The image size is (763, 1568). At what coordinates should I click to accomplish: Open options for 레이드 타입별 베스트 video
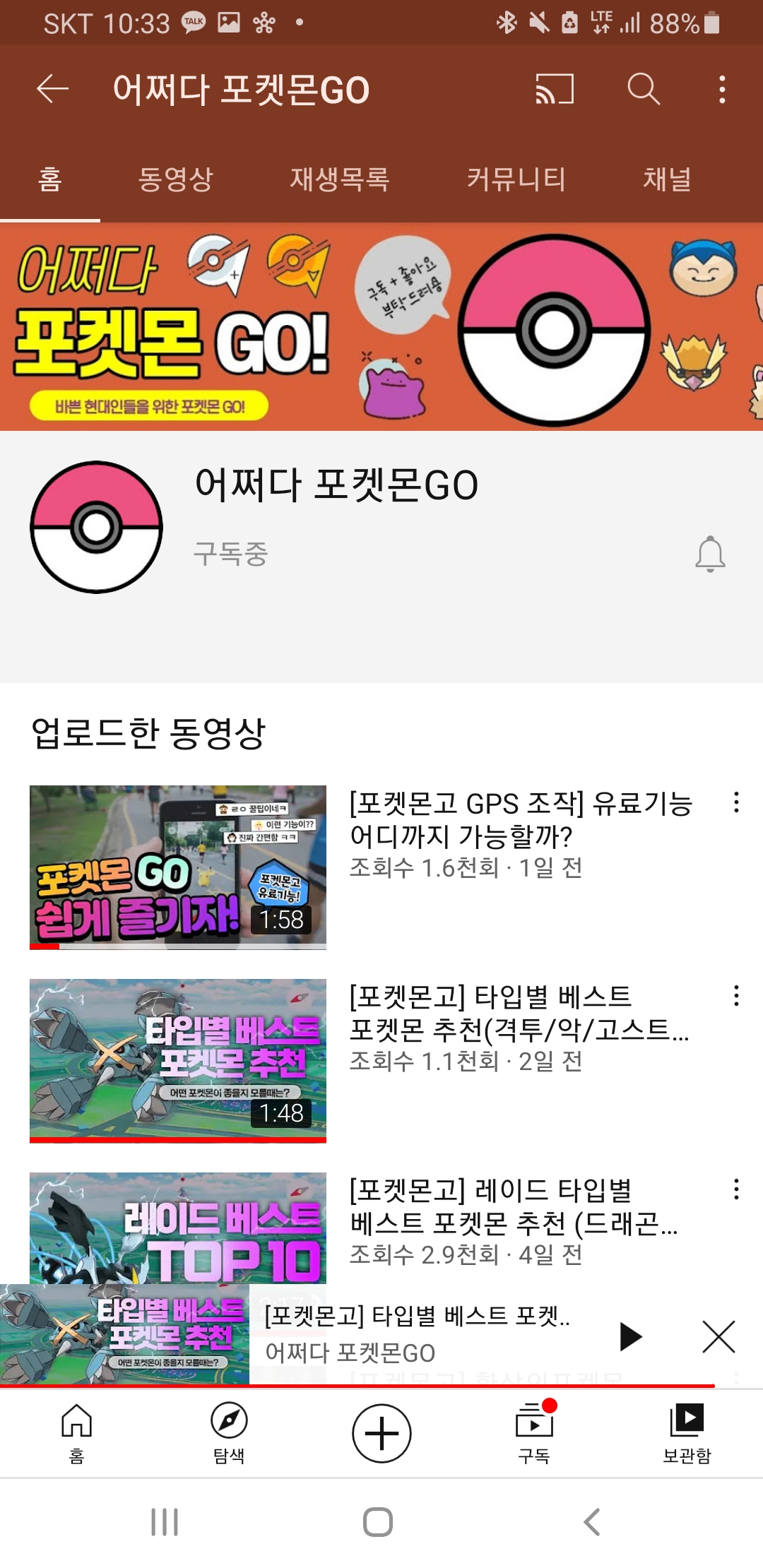click(x=736, y=1189)
